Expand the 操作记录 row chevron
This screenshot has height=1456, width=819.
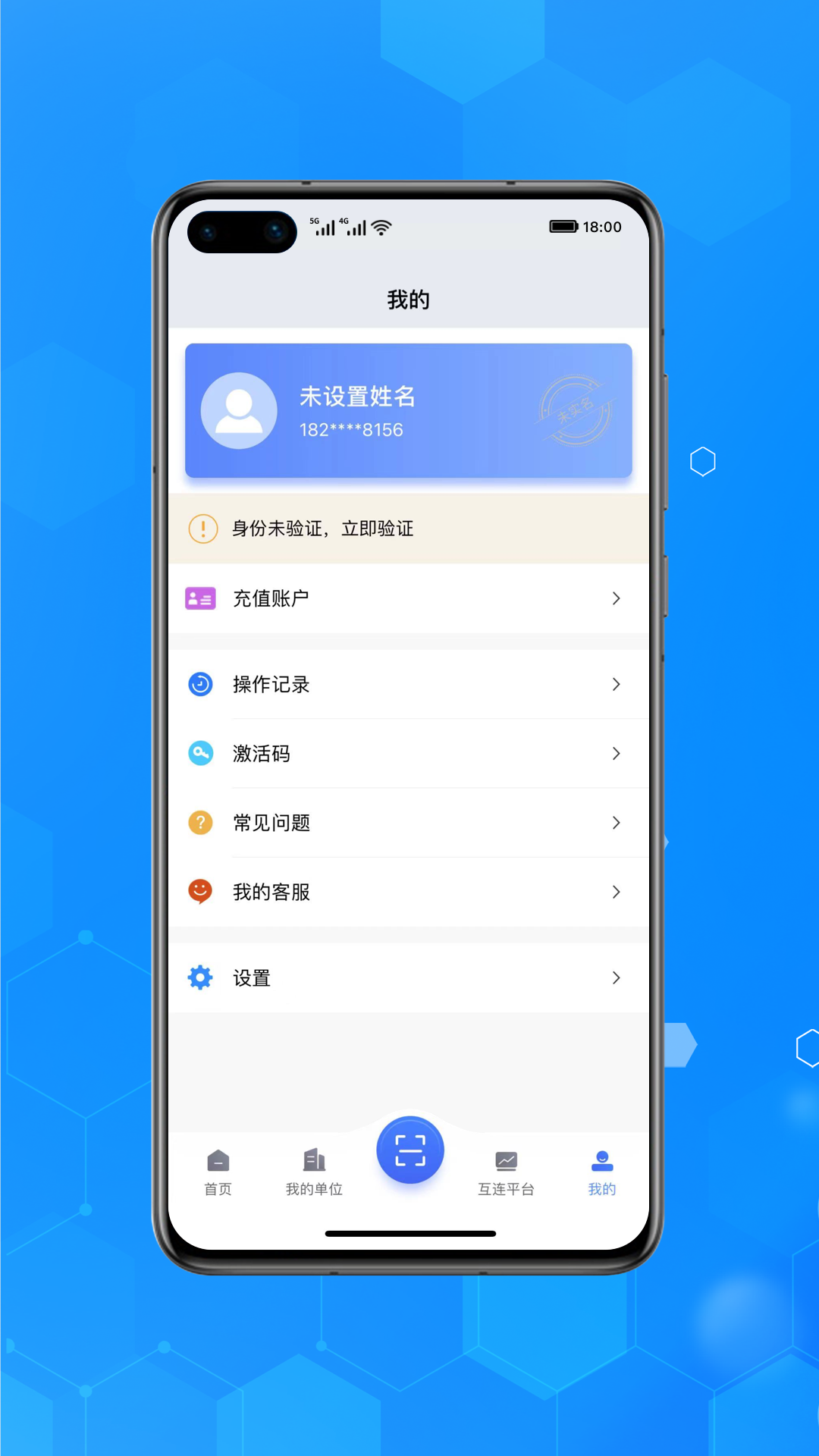click(616, 684)
